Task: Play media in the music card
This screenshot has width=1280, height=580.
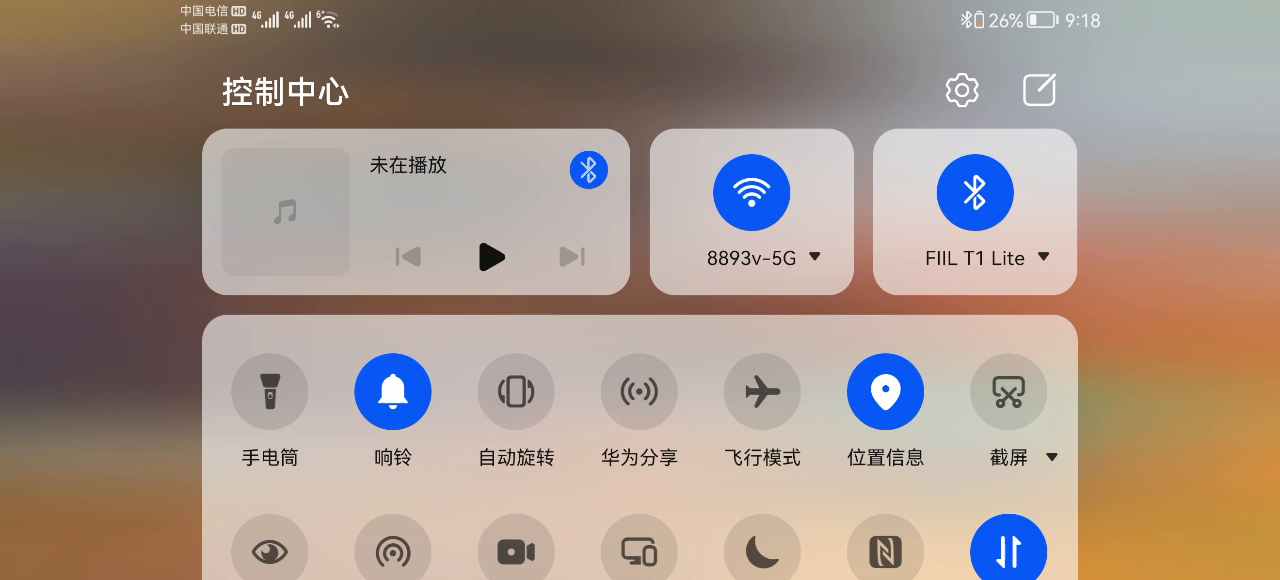Action: tap(491, 257)
